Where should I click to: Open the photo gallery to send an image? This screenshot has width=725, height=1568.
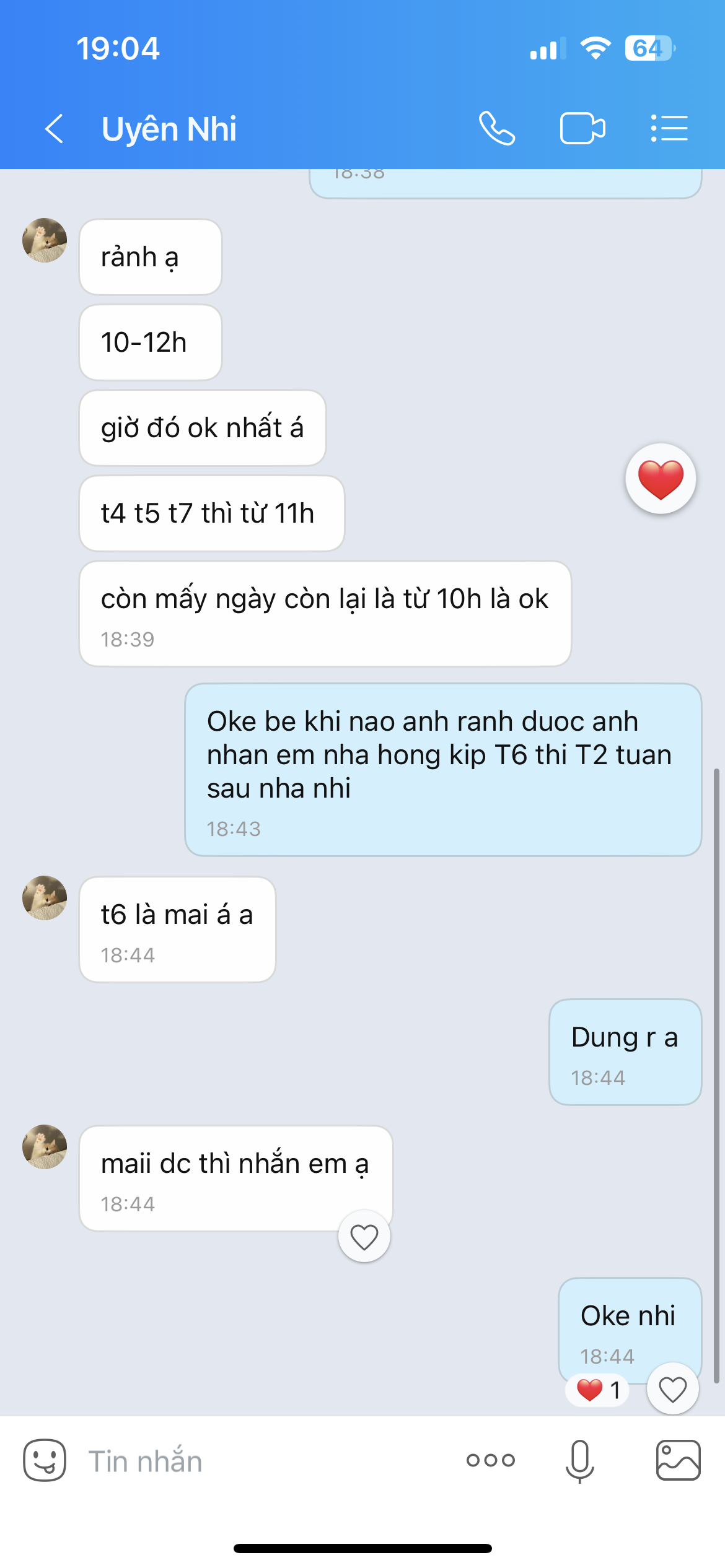click(679, 1460)
